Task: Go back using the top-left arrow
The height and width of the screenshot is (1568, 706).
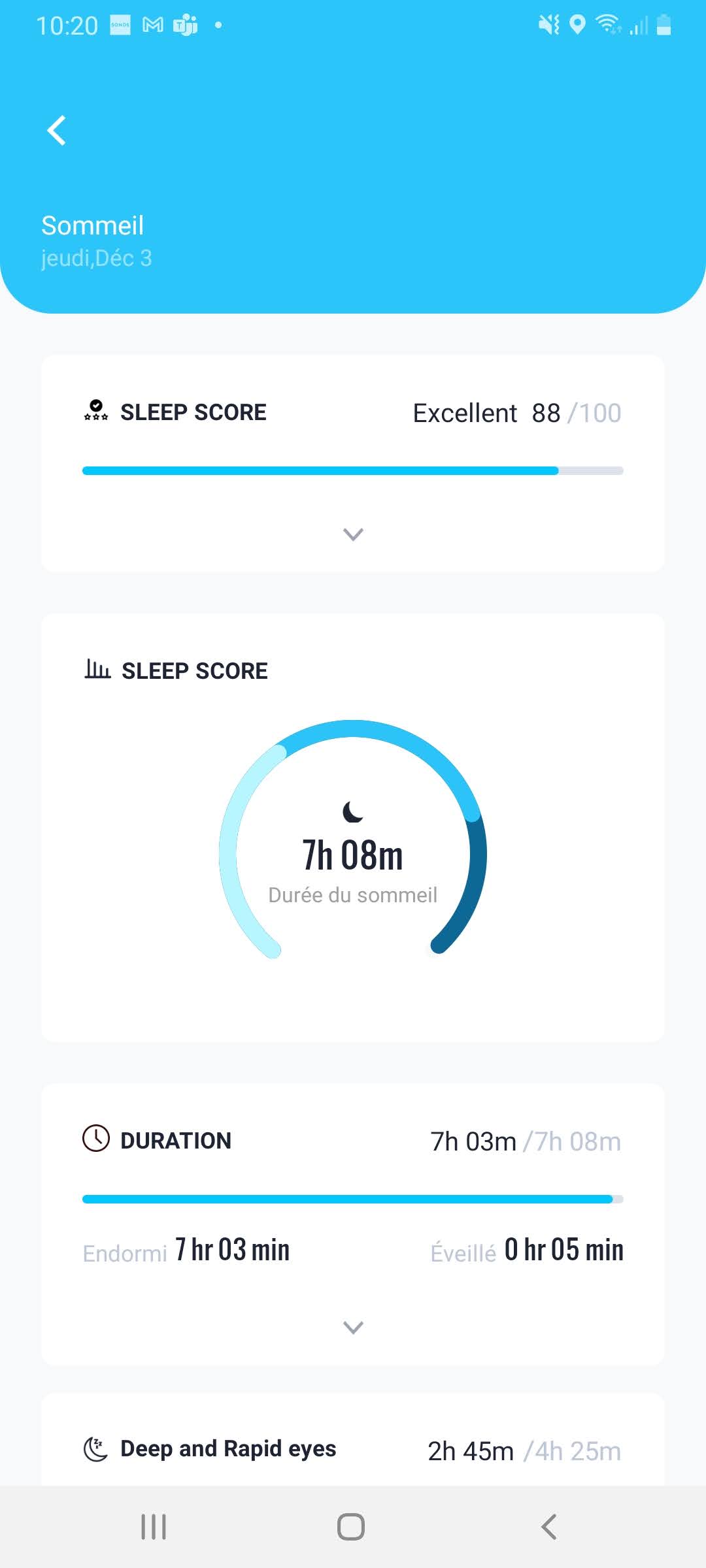Action: (x=57, y=131)
